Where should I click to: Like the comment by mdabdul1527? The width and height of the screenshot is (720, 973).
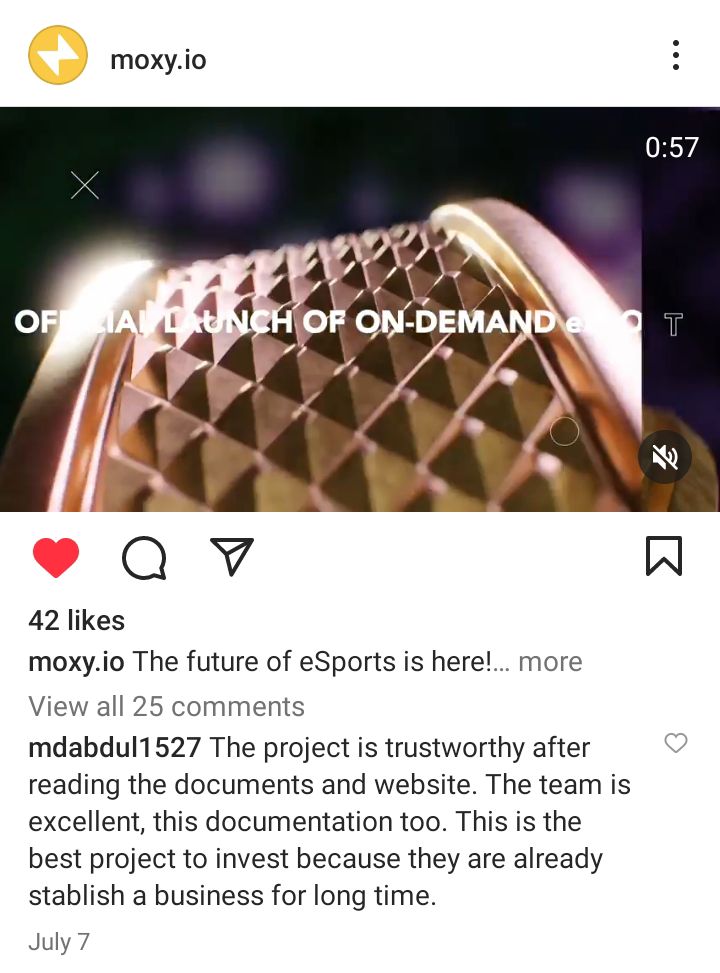[676, 743]
